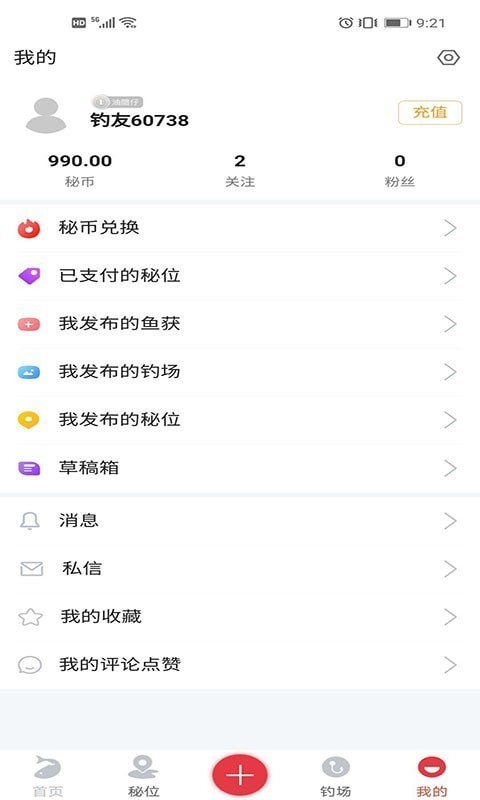Image resolution: width=480 pixels, height=800 pixels.
Task: Switch to the 钓场 tab
Action: coord(335,776)
